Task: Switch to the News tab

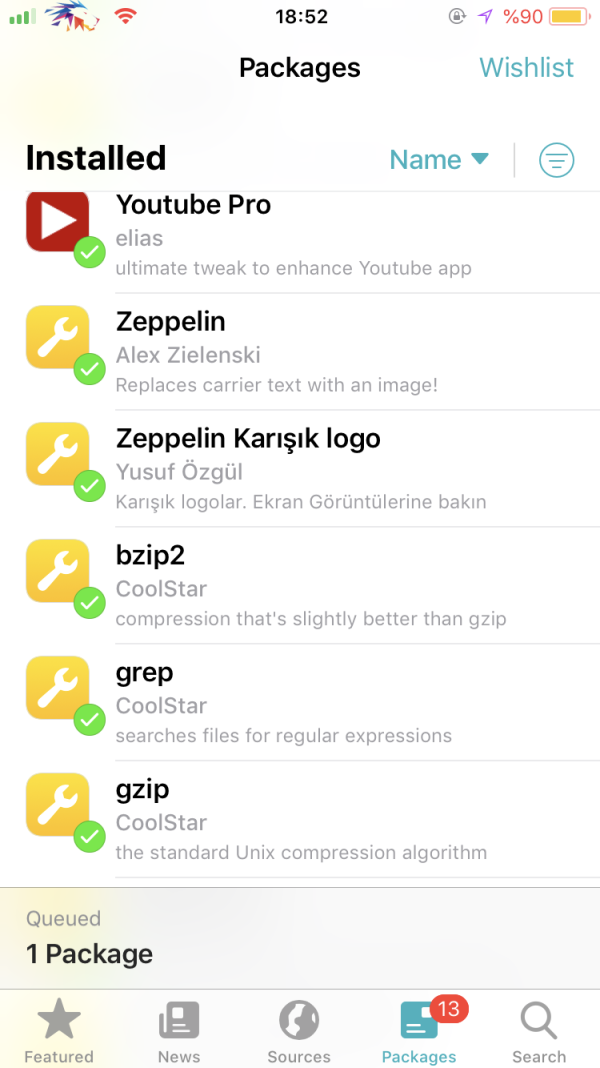Action: pos(179,1032)
